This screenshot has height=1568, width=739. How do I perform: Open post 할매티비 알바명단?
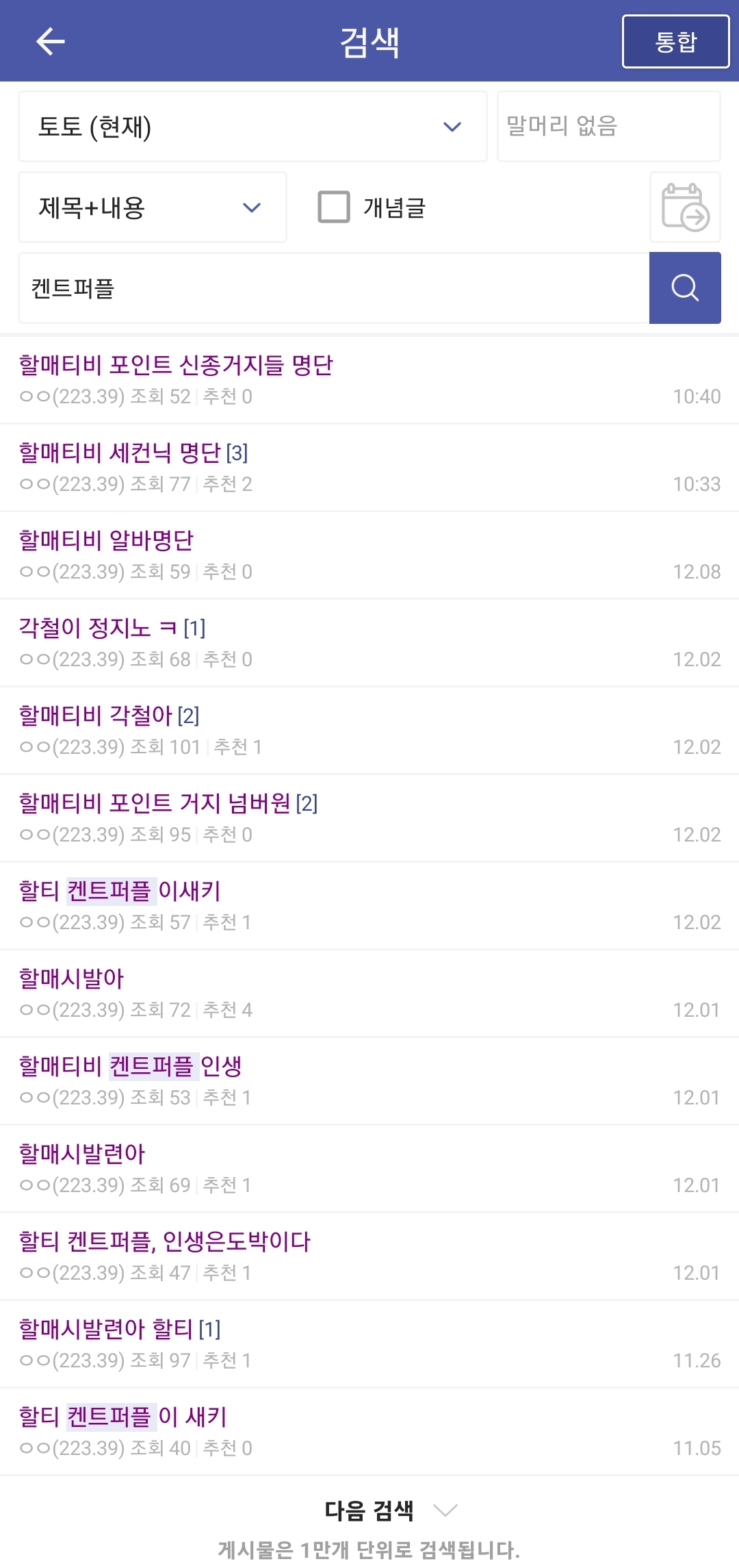tap(106, 541)
